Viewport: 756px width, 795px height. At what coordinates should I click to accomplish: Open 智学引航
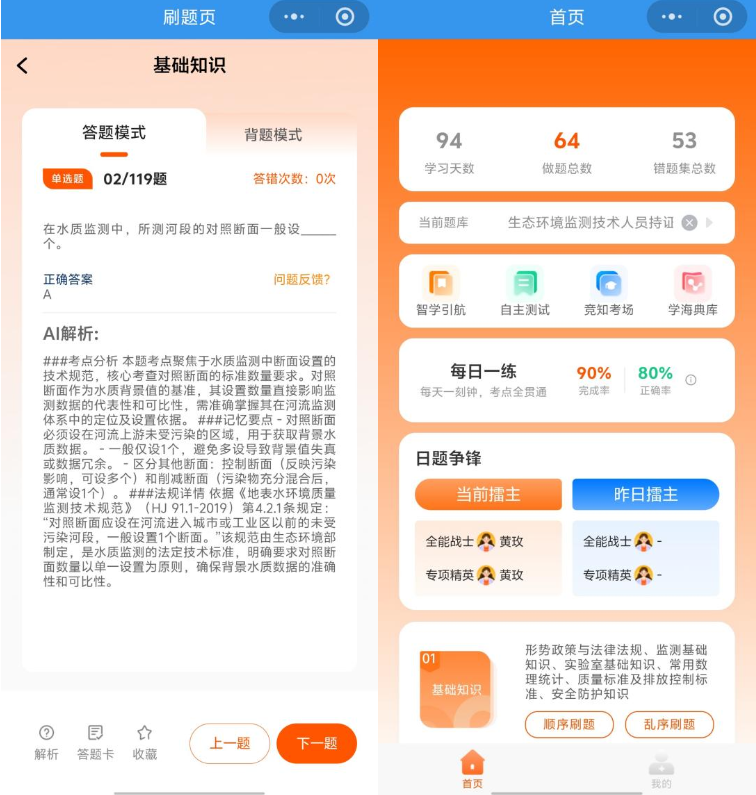pos(441,292)
